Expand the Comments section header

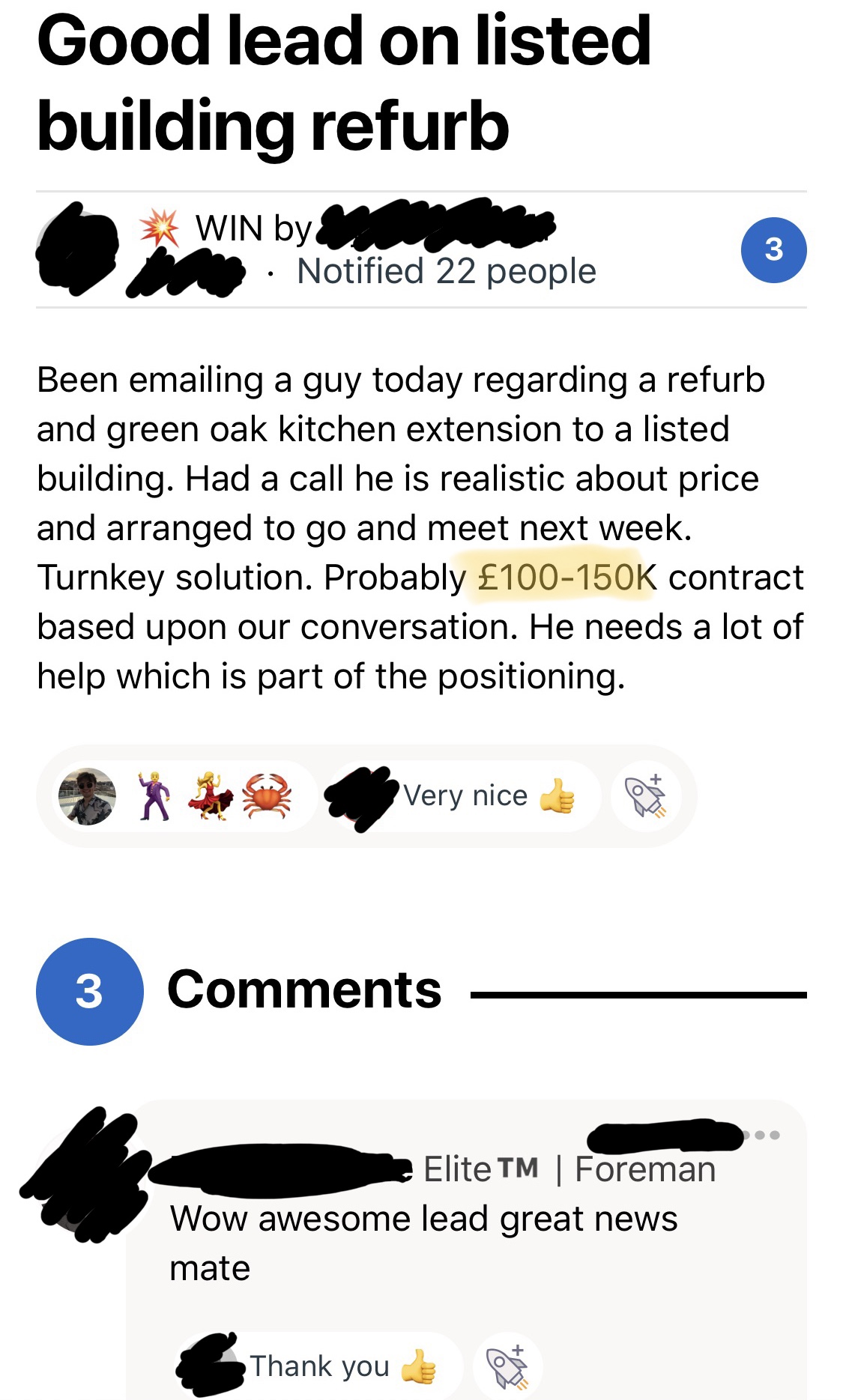point(306,989)
